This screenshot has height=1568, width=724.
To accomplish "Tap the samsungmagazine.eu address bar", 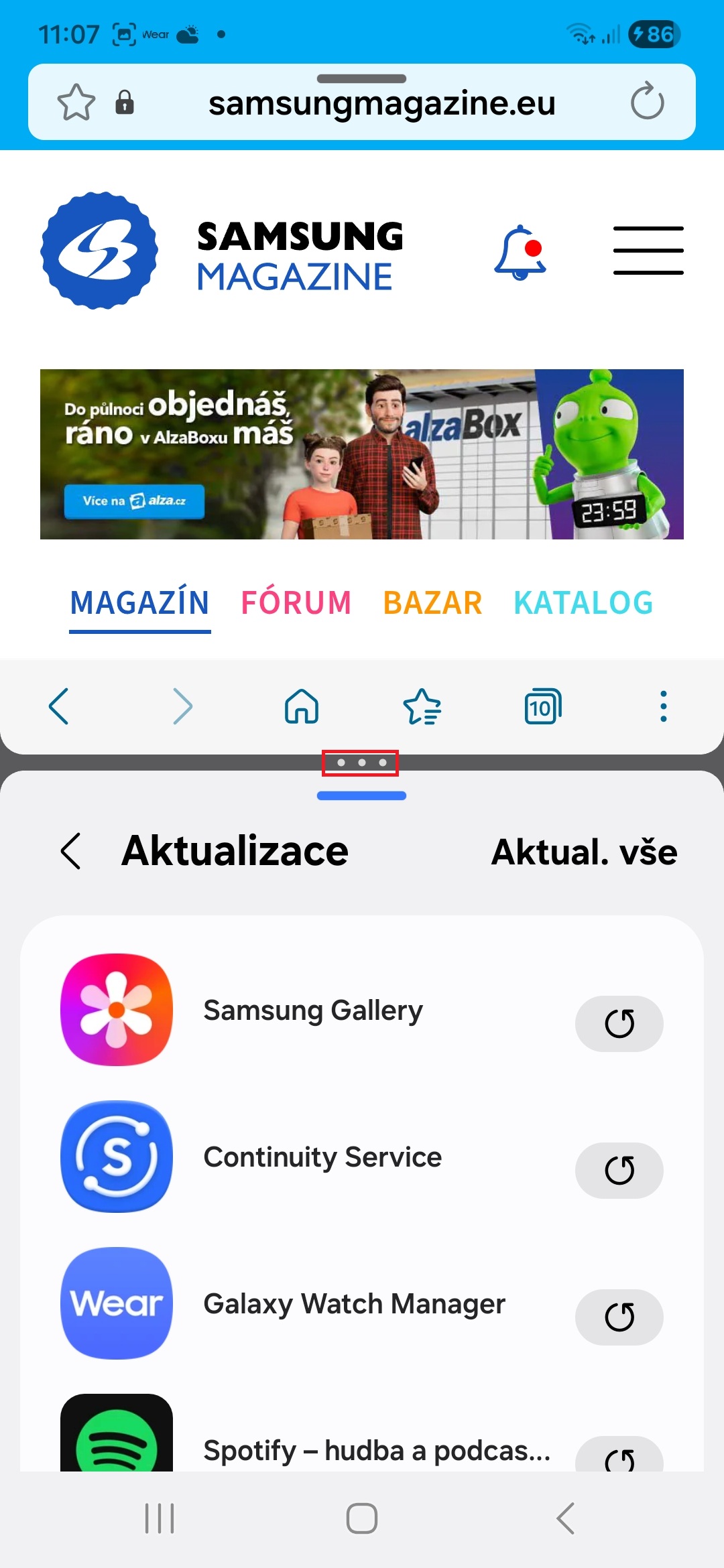I will coord(381,103).
